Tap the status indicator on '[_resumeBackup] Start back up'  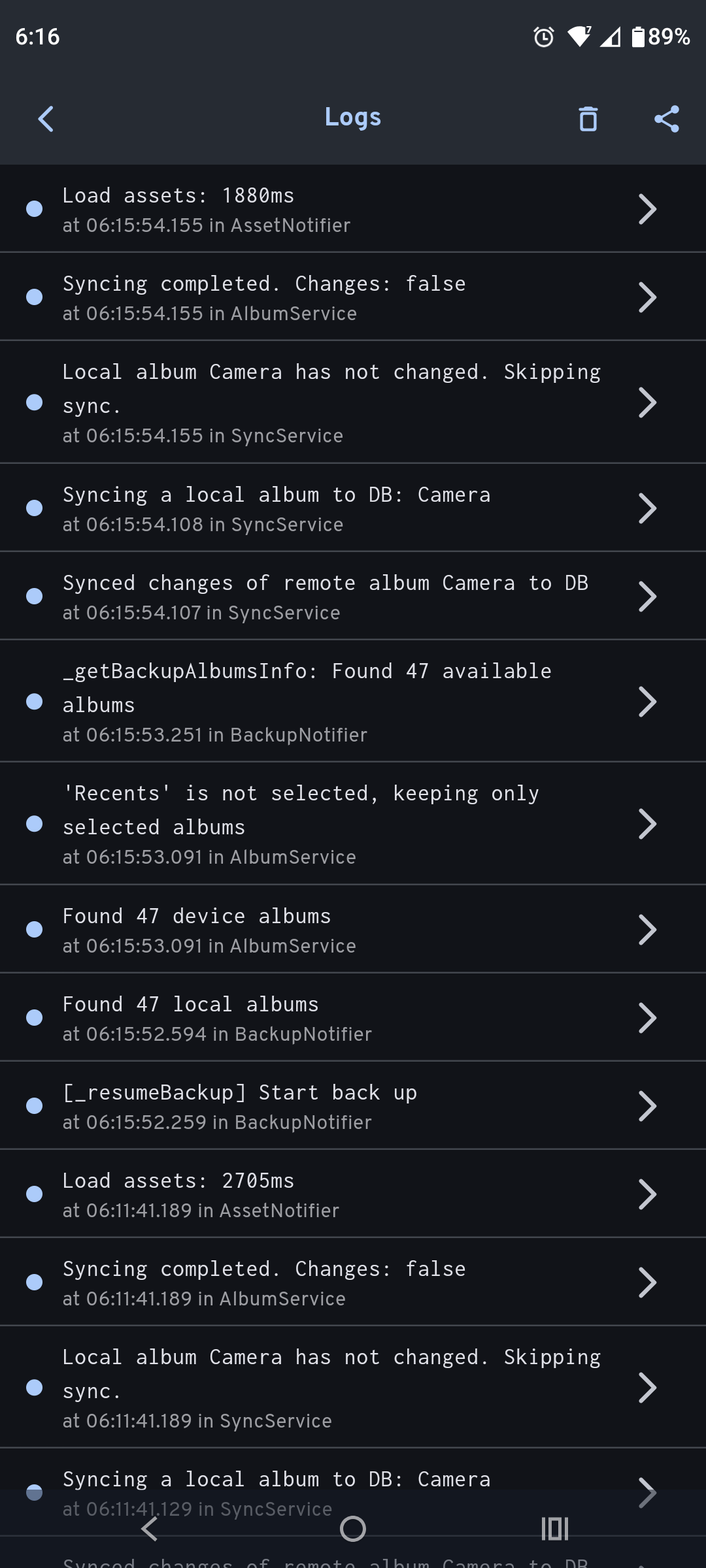pyautogui.click(x=35, y=1105)
